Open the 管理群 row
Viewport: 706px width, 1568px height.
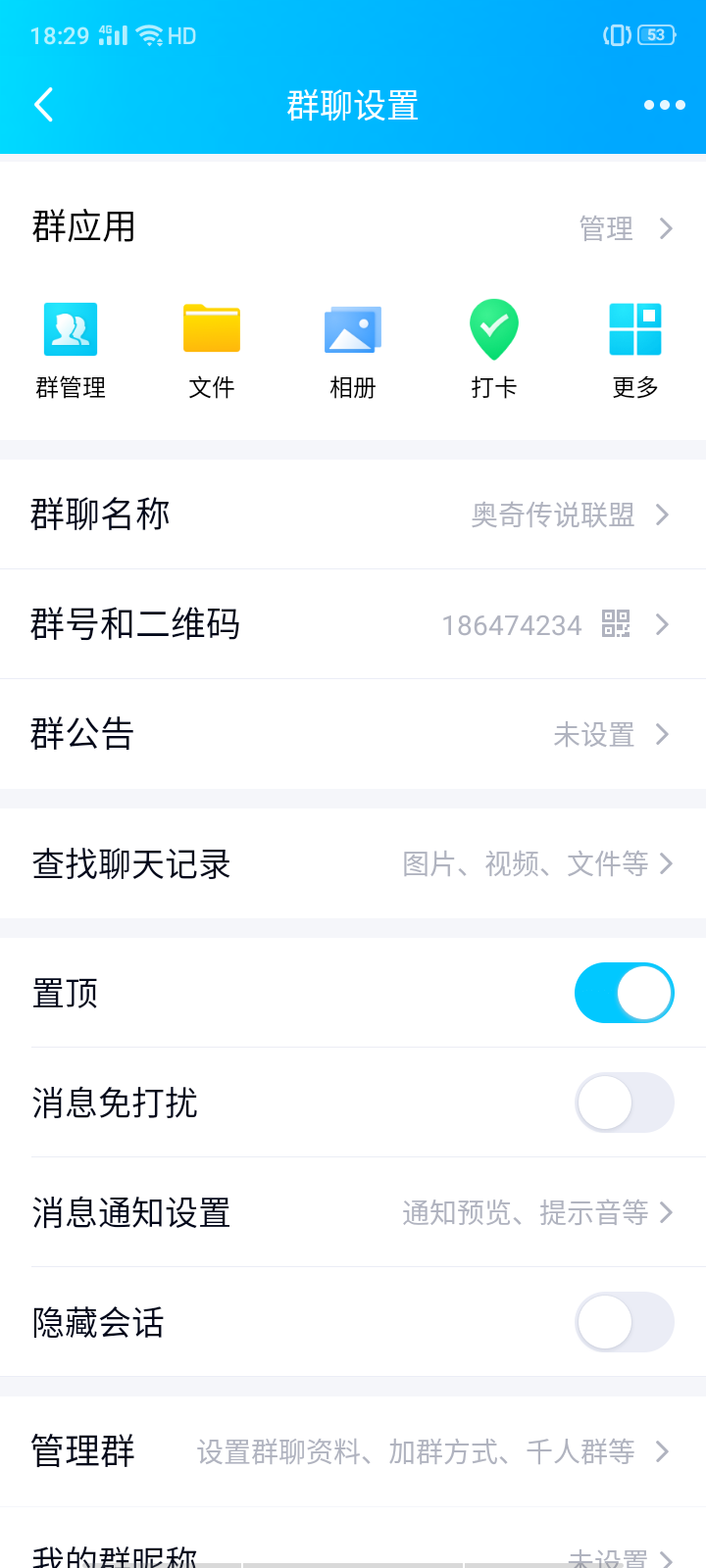(x=353, y=1451)
